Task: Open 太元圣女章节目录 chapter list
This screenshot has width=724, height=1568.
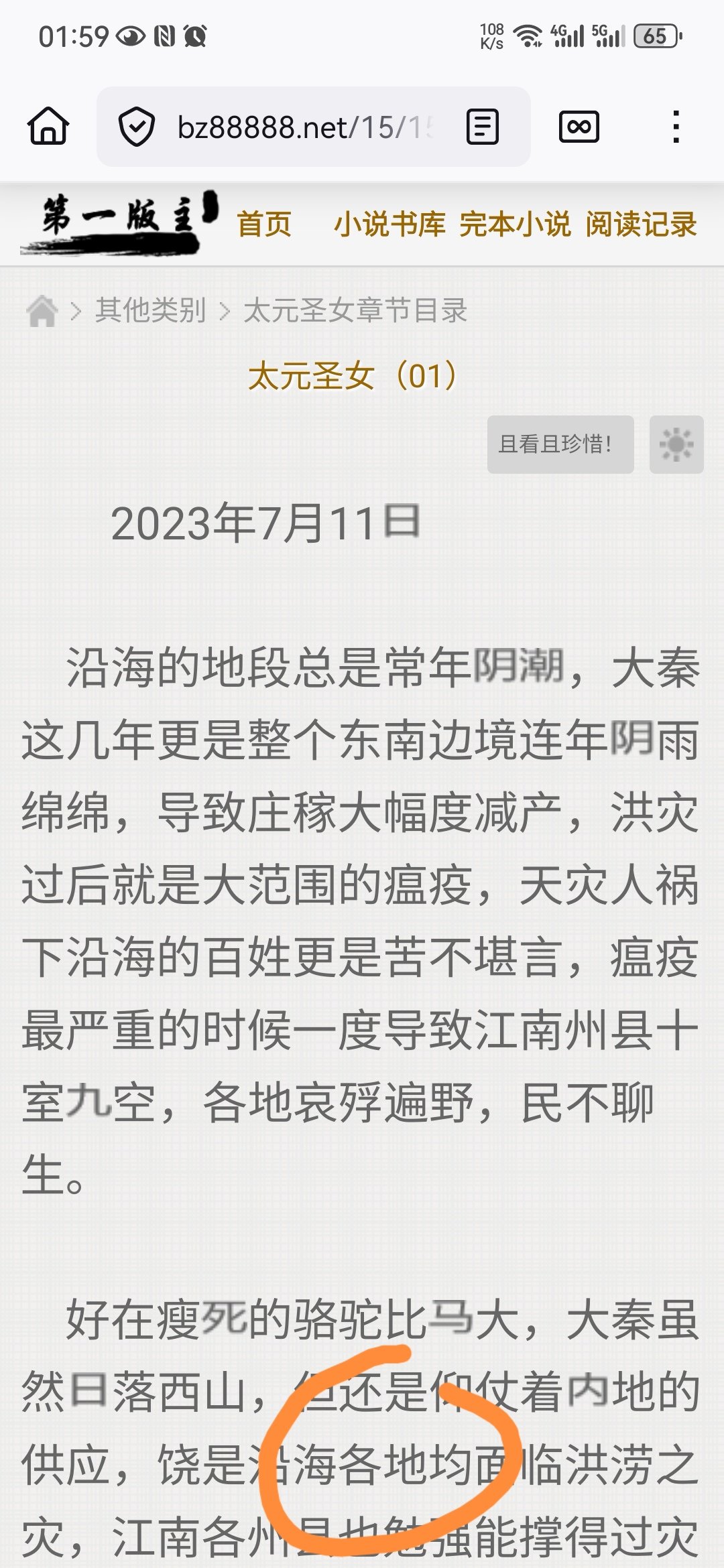Action: pyautogui.click(x=355, y=310)
